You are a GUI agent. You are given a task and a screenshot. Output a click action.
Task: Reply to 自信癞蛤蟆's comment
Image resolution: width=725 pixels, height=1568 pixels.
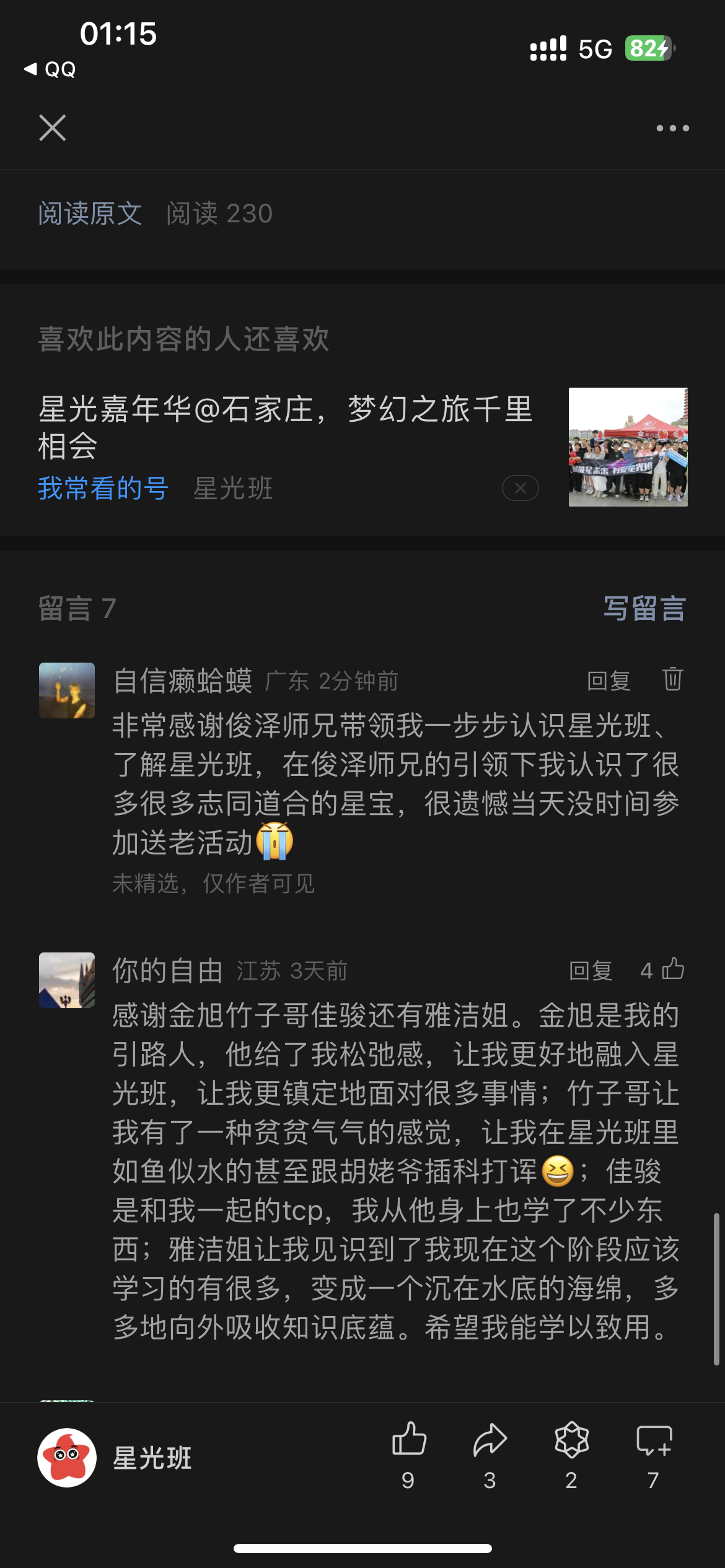click(x=609, y=681)
